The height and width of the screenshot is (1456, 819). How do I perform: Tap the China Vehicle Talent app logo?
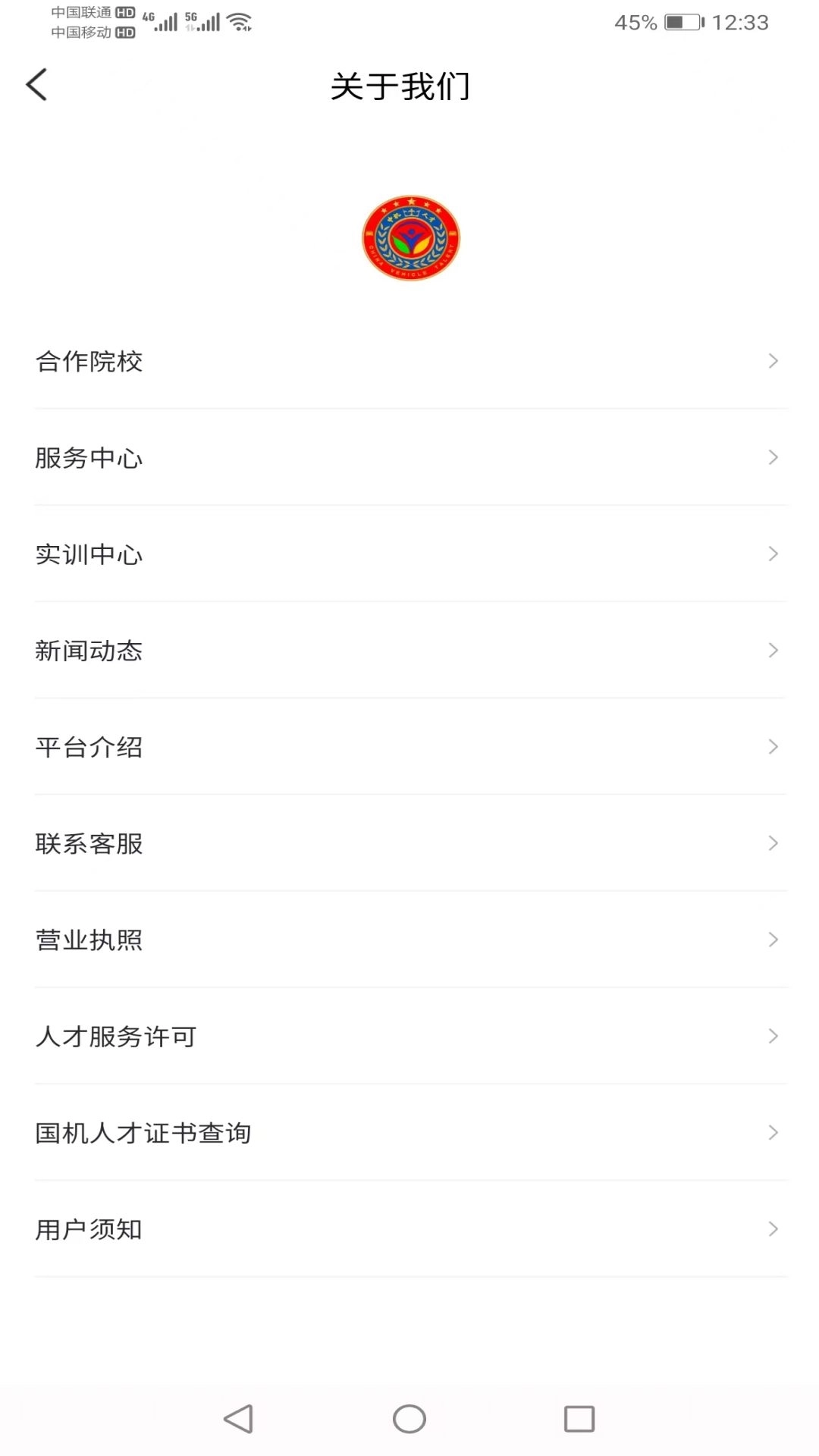click(x=409, y=237)
